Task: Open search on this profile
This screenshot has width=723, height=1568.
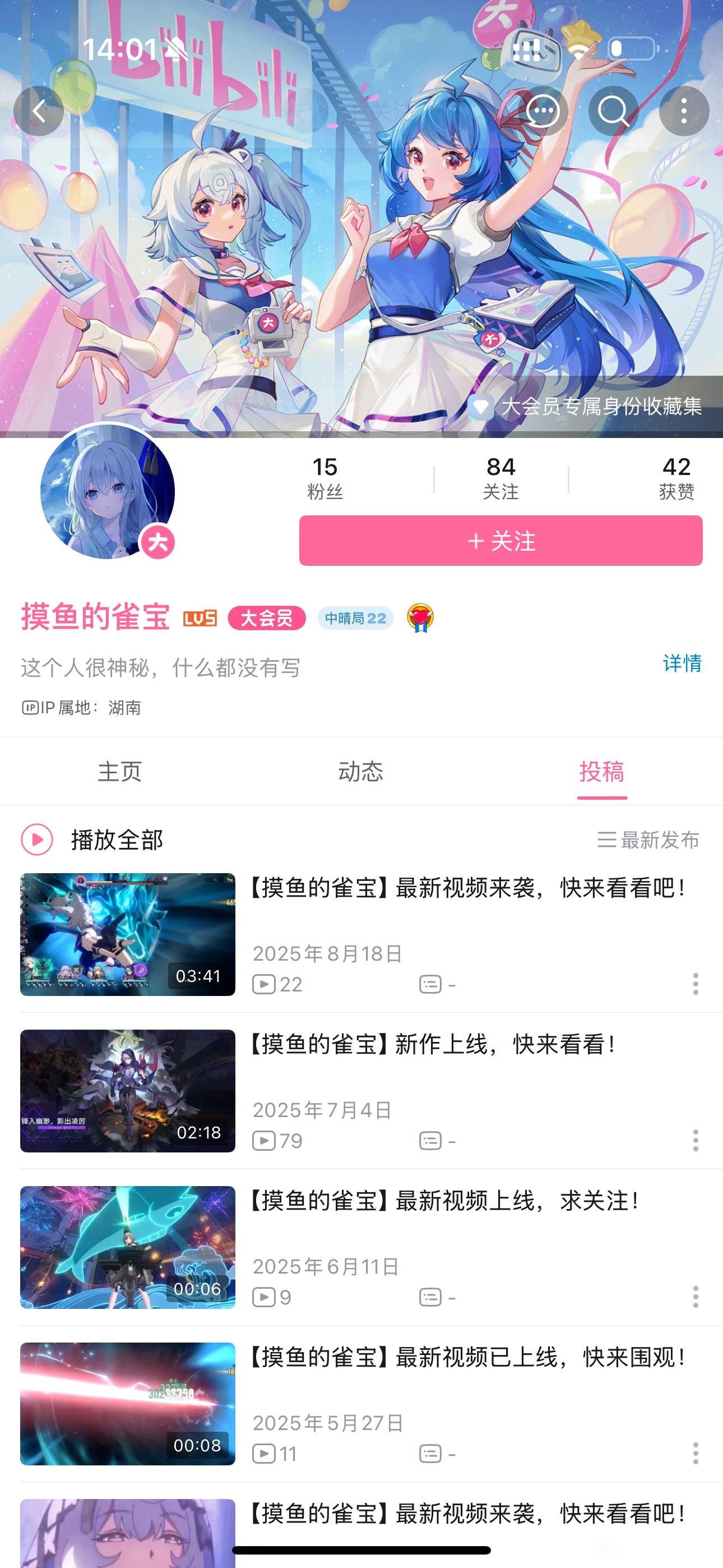Action: click(x=613, y=112)
